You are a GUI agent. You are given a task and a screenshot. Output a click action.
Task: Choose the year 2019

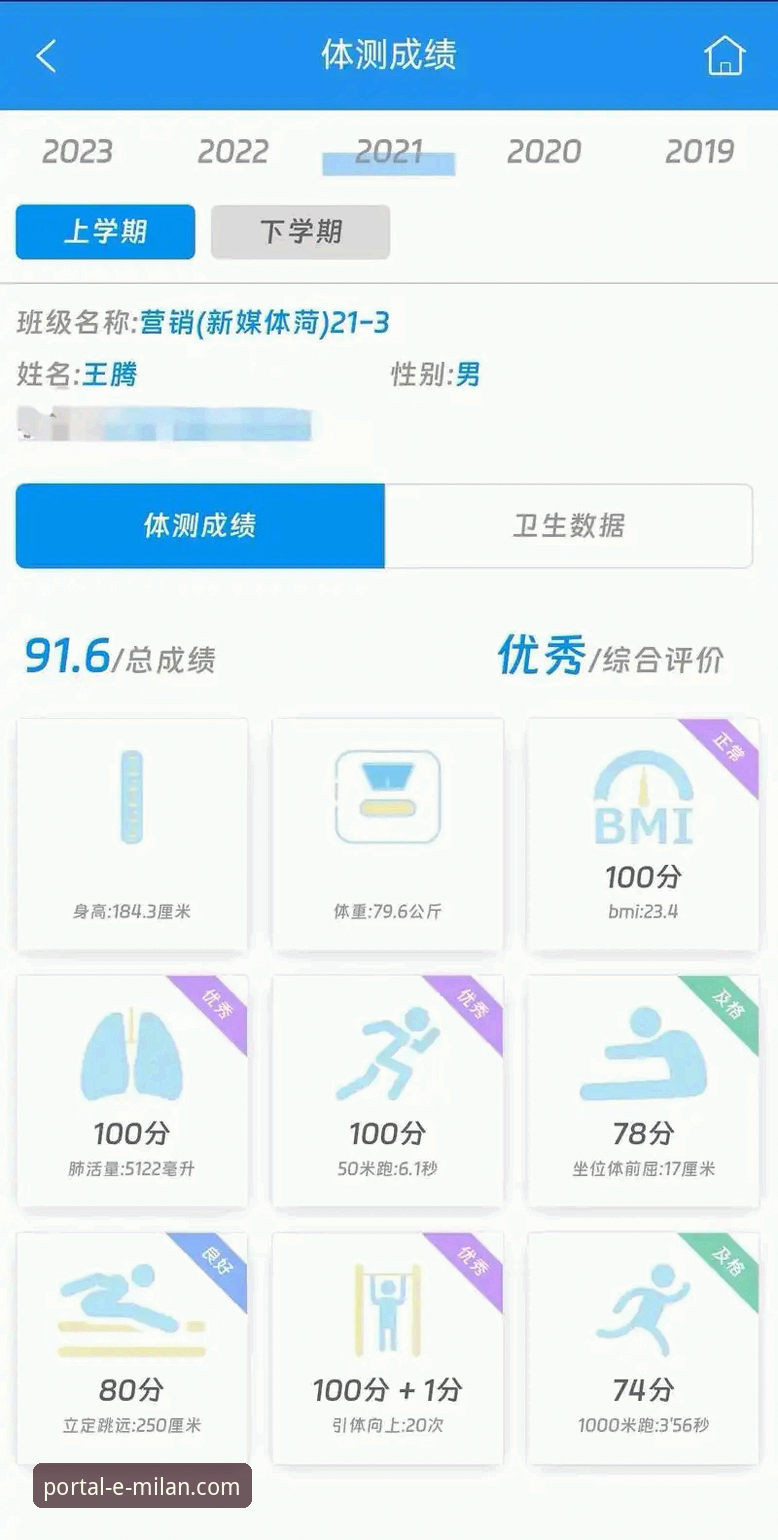point(700,152)
